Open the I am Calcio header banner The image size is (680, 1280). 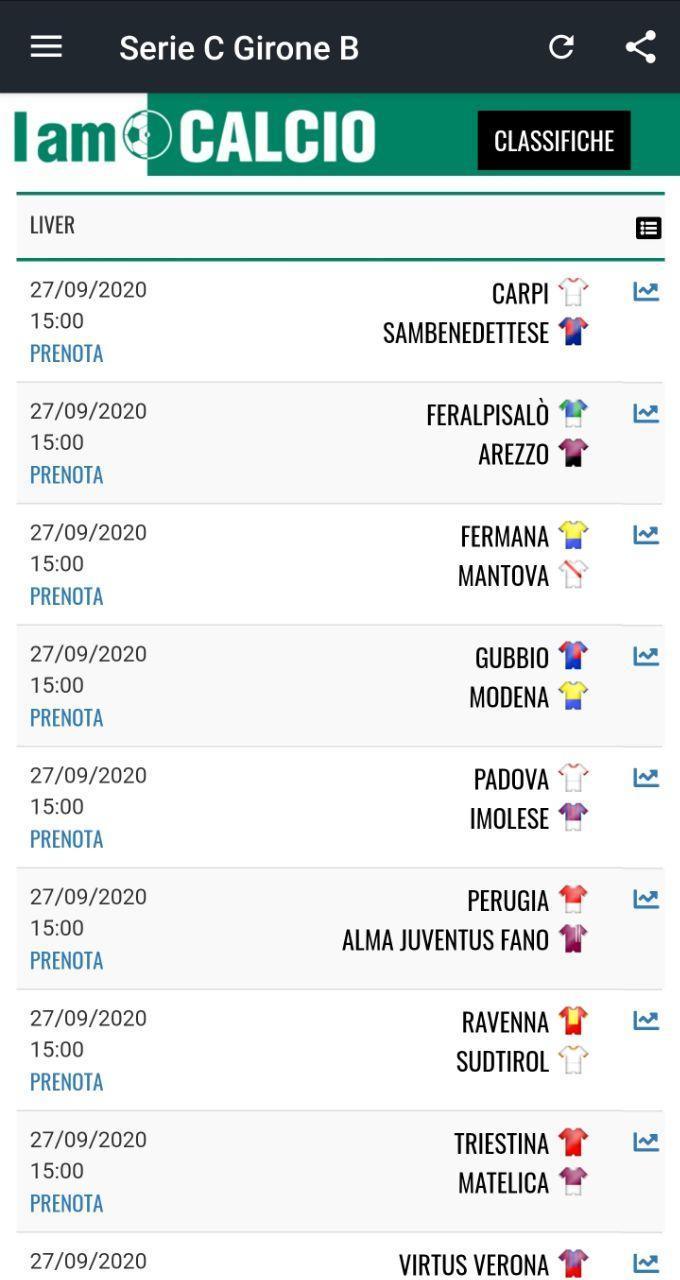coord(195,137)
